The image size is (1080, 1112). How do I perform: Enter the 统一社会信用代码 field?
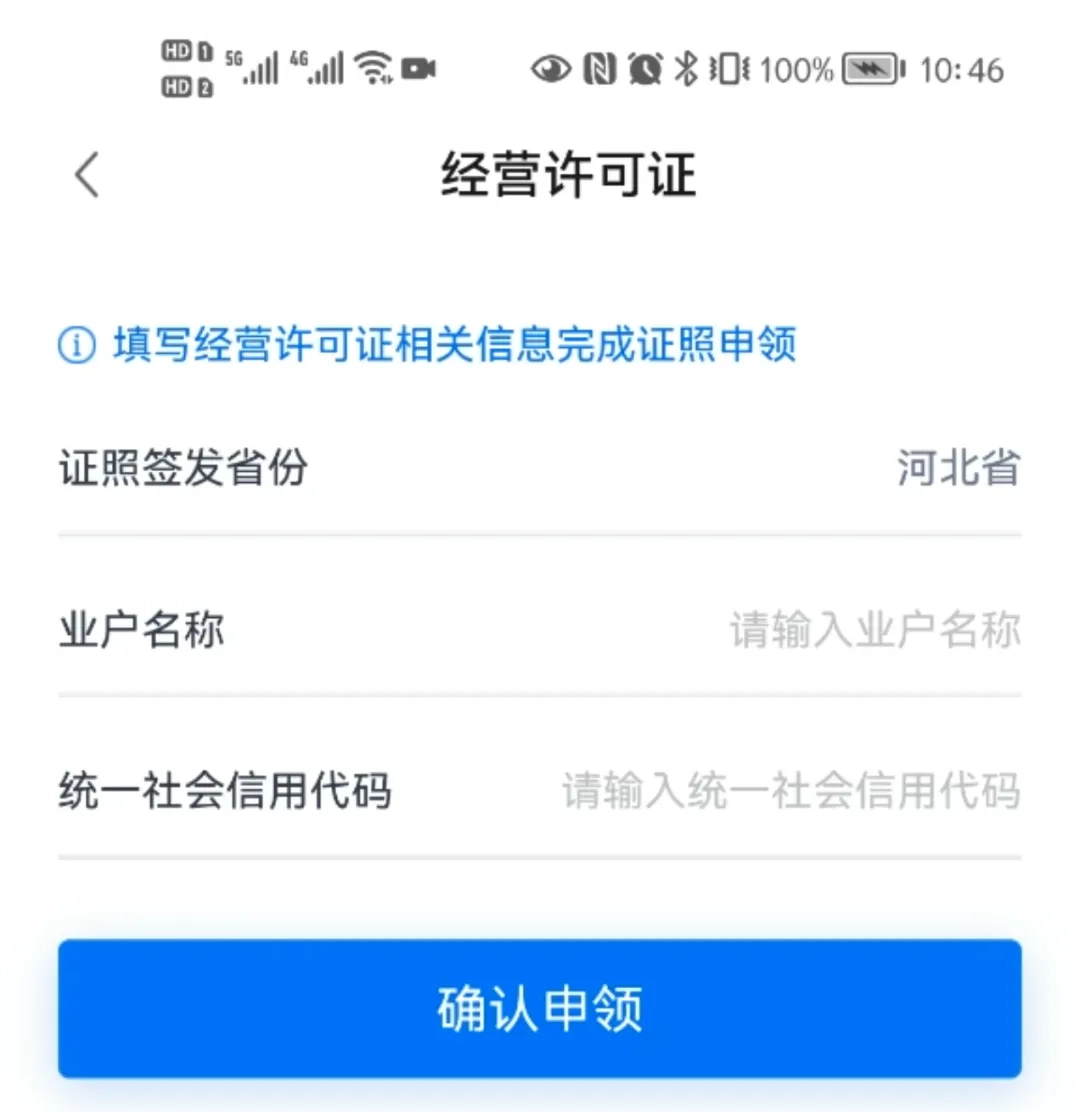point(790,792)
